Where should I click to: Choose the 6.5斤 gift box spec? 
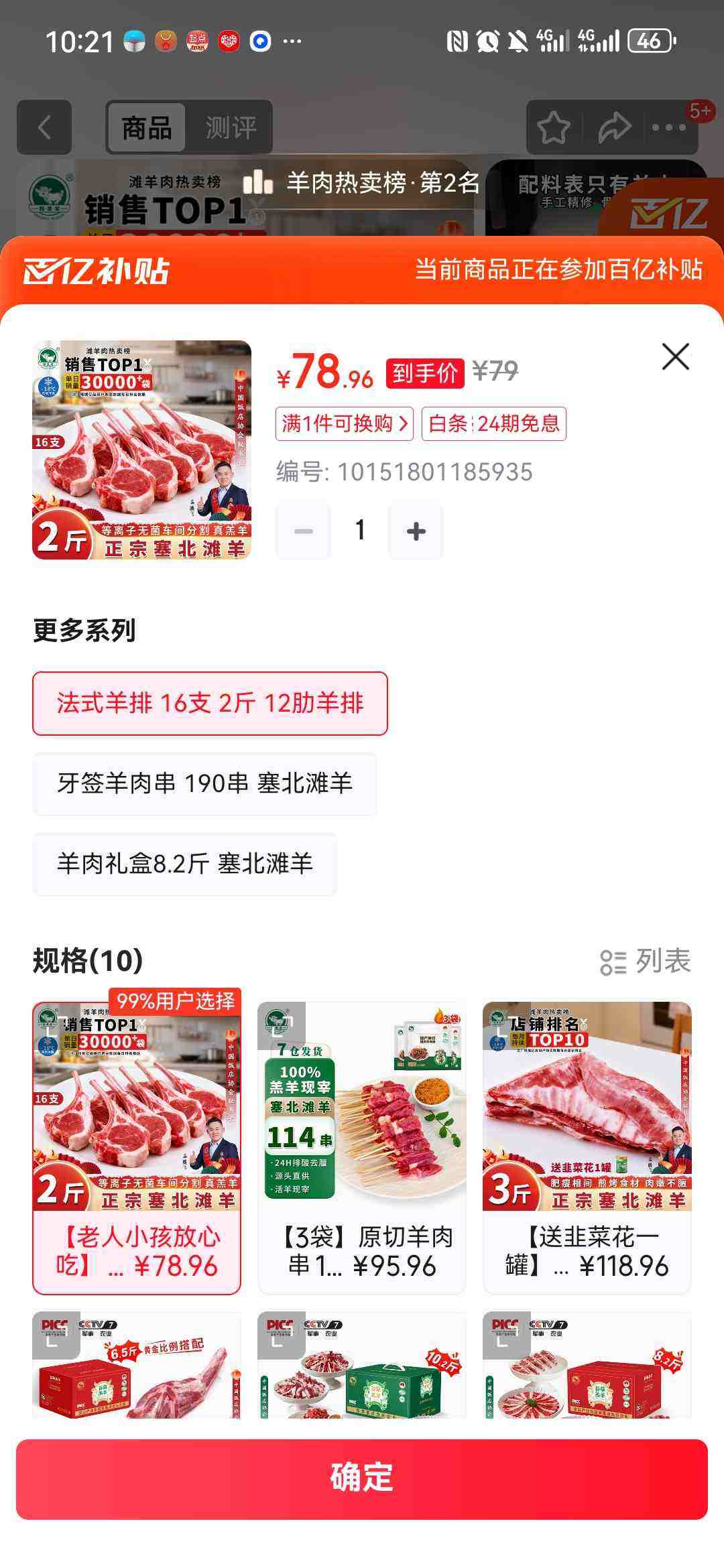coord(137,1366)
